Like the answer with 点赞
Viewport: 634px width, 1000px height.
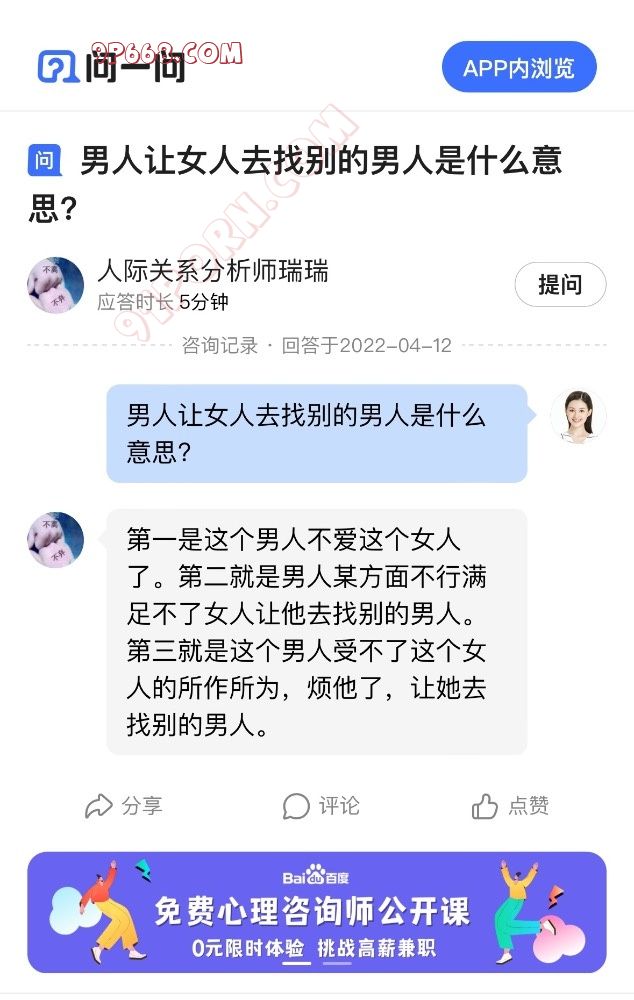511,806
